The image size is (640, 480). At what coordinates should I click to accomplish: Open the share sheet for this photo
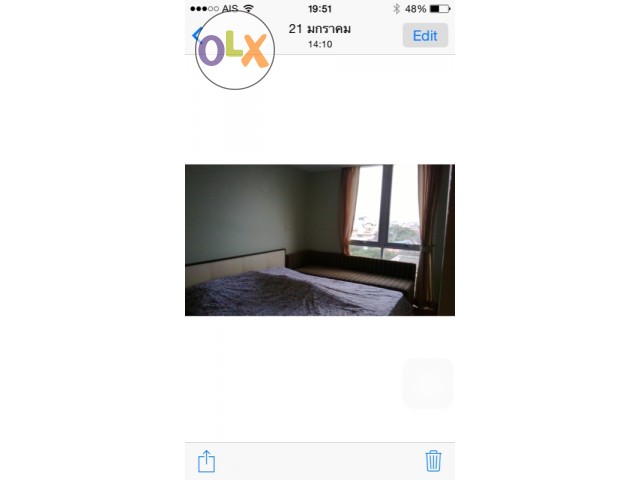coord(206,461)
